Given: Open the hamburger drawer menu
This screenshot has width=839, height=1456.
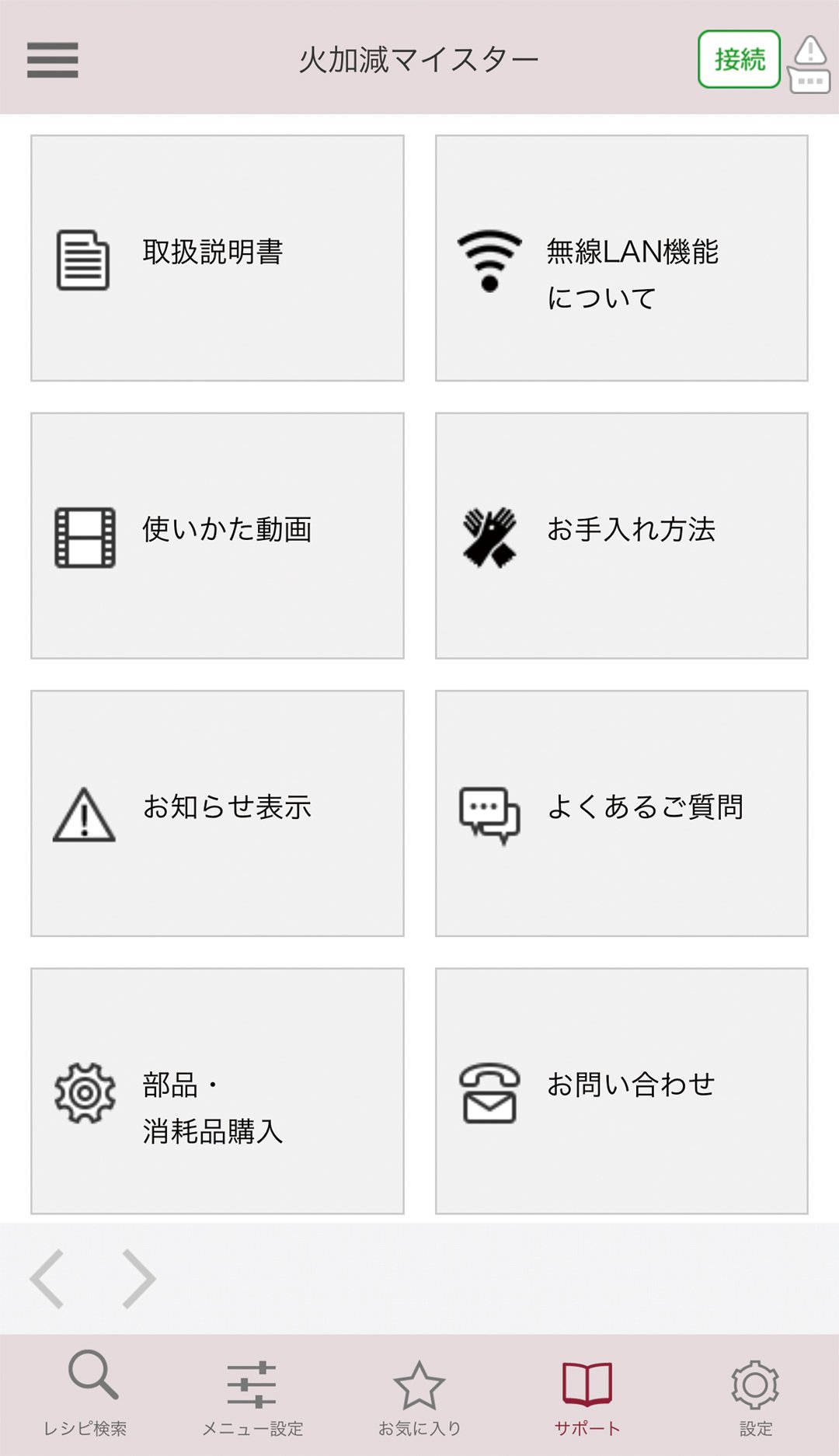Looking at the screenshot, I should pos(52,60).
